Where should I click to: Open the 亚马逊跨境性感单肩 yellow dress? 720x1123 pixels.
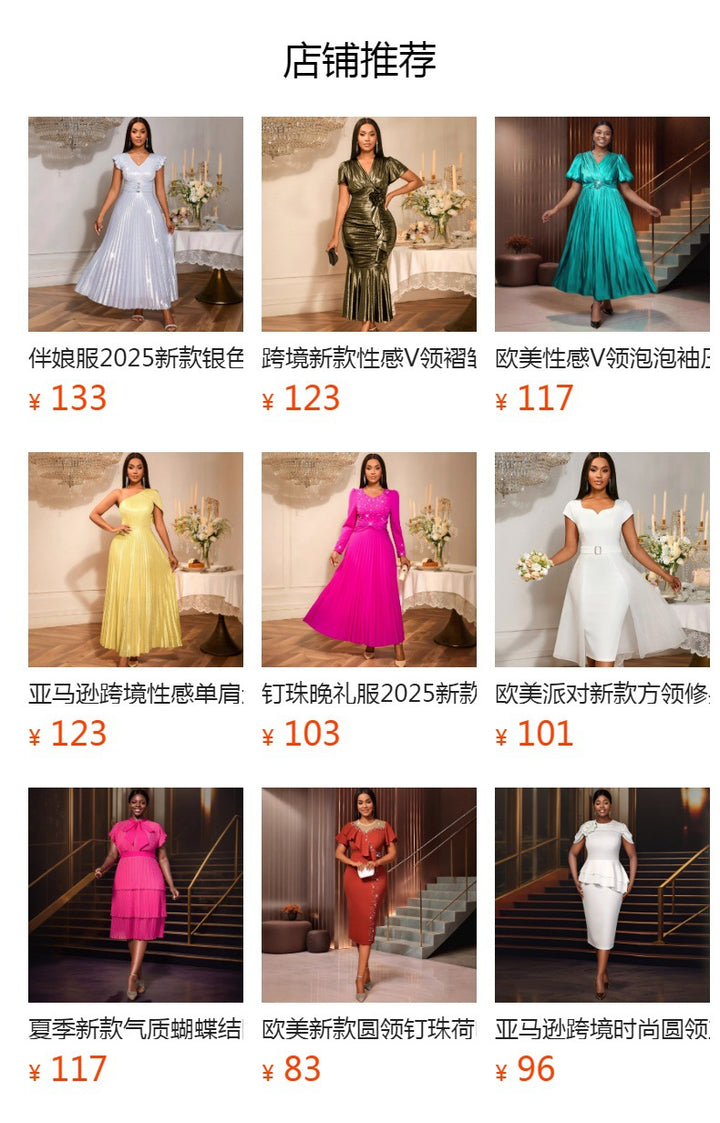[x=135, y=560]
